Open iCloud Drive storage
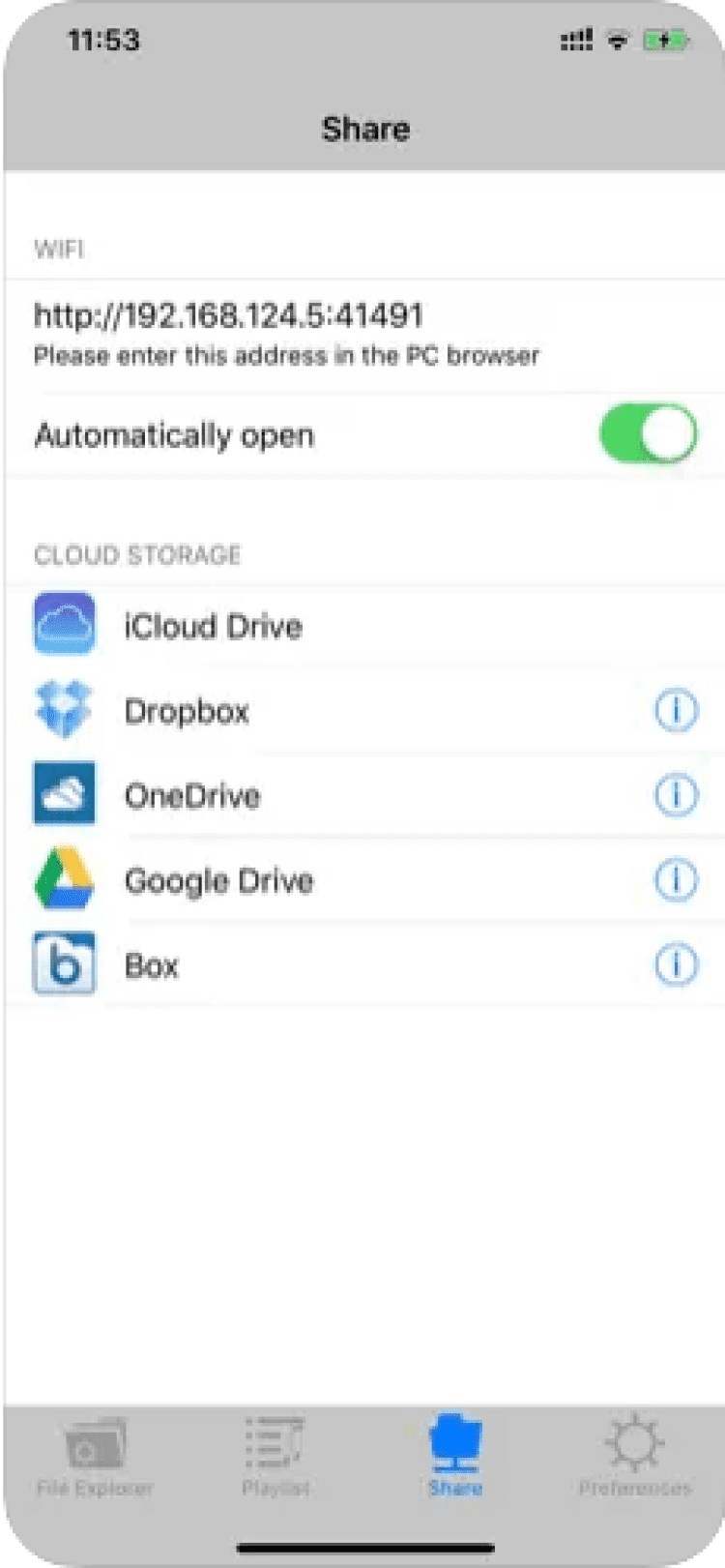 (213, 626)
